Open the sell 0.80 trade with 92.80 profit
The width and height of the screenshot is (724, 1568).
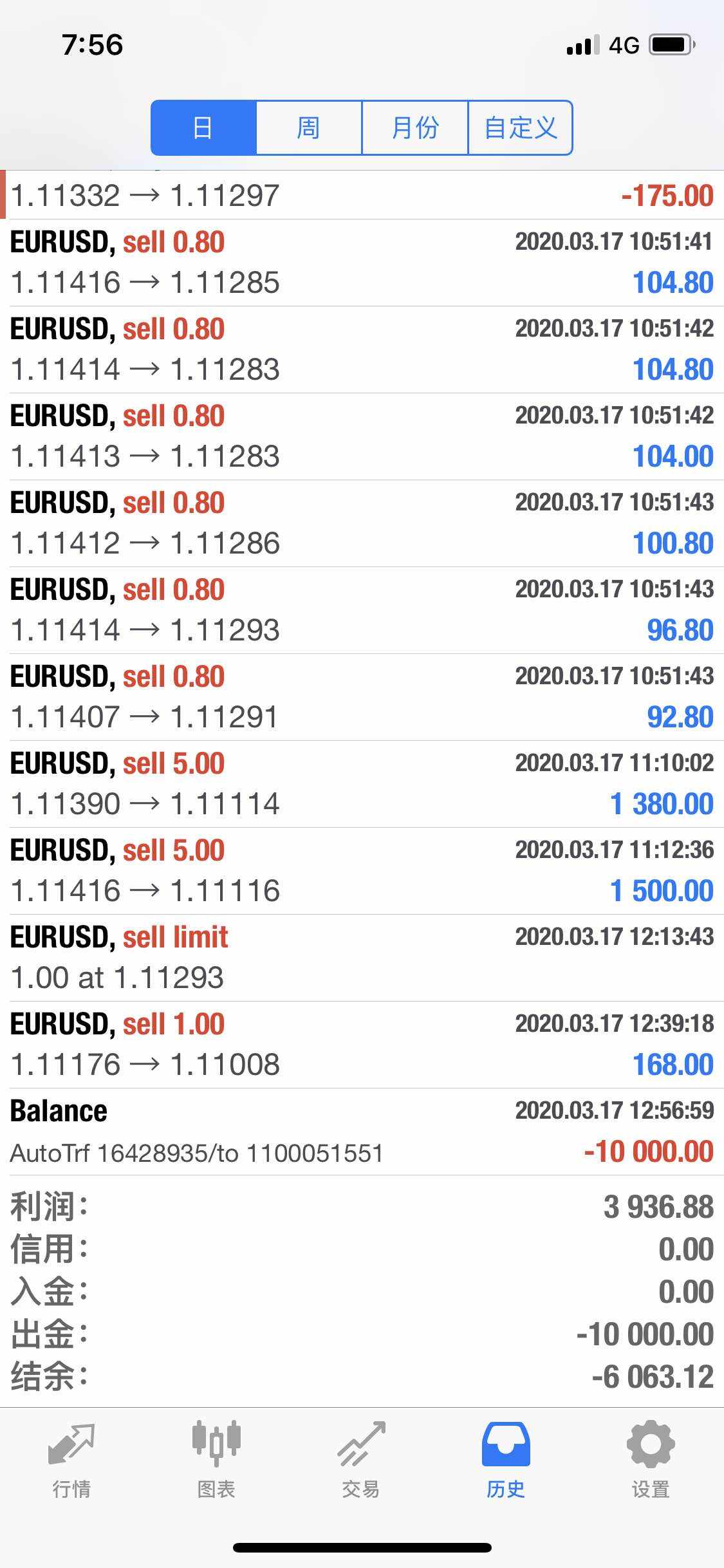click(362, 697)
